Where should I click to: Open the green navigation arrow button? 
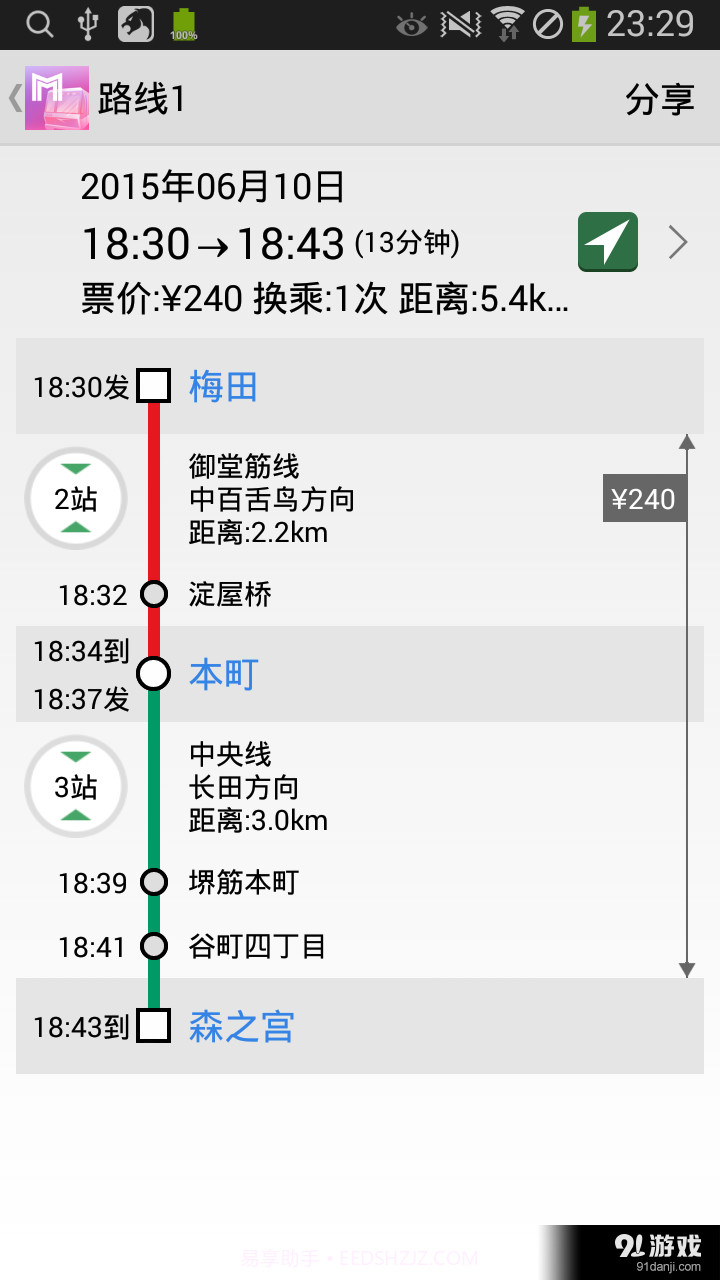point(607,242)
